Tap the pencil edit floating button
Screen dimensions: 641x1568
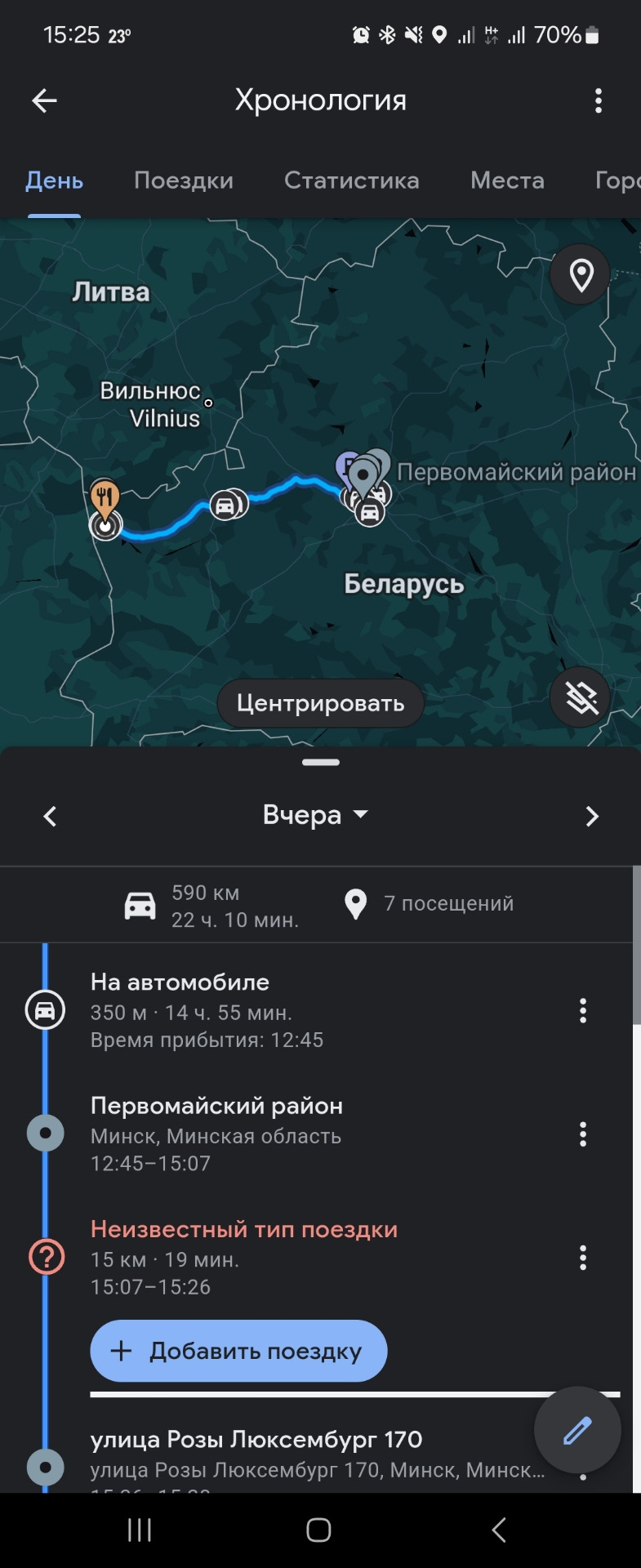(577, 1430)
